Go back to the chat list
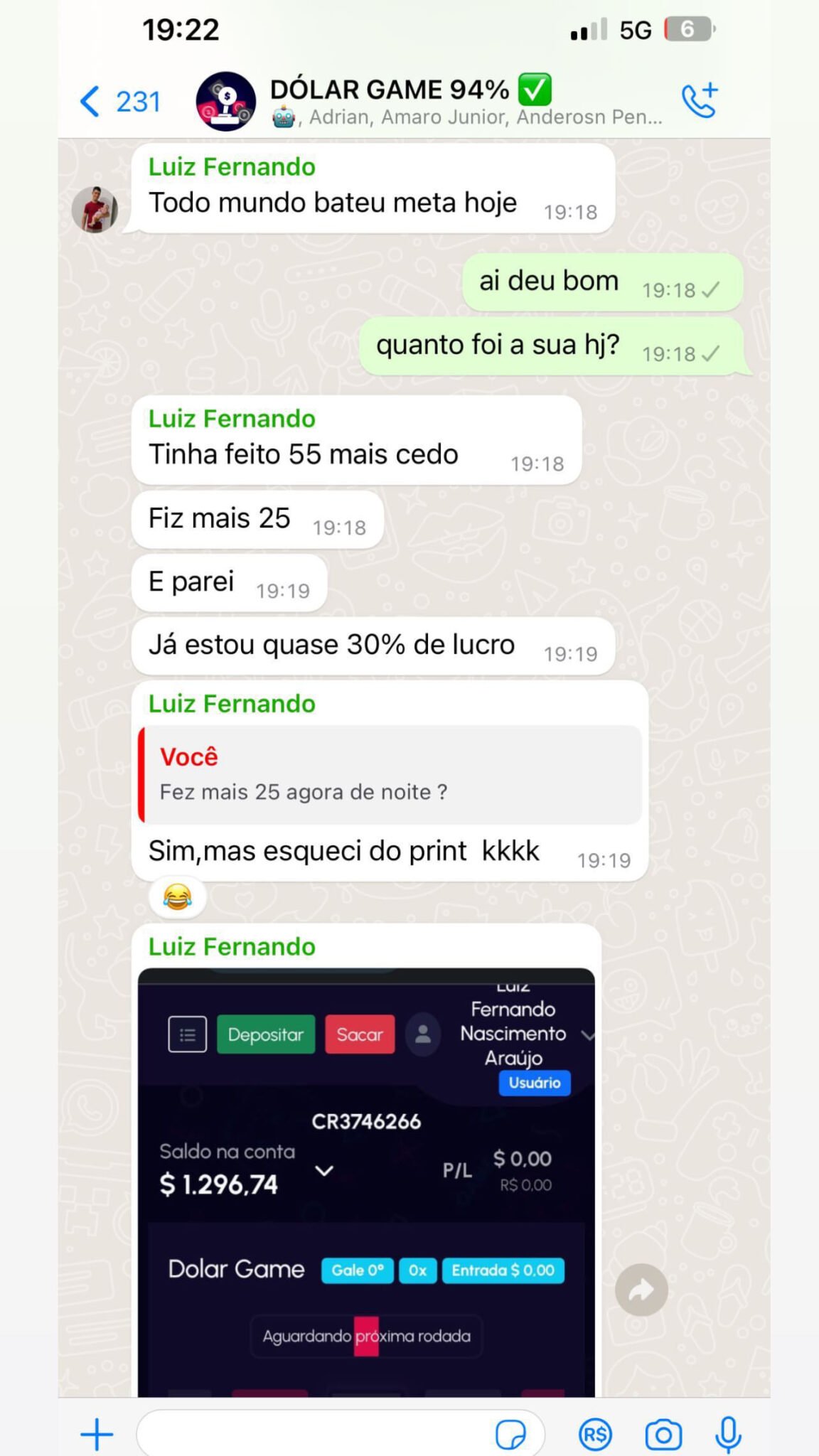This screenshot has width=819, height=1456. [x=117, y=102]
